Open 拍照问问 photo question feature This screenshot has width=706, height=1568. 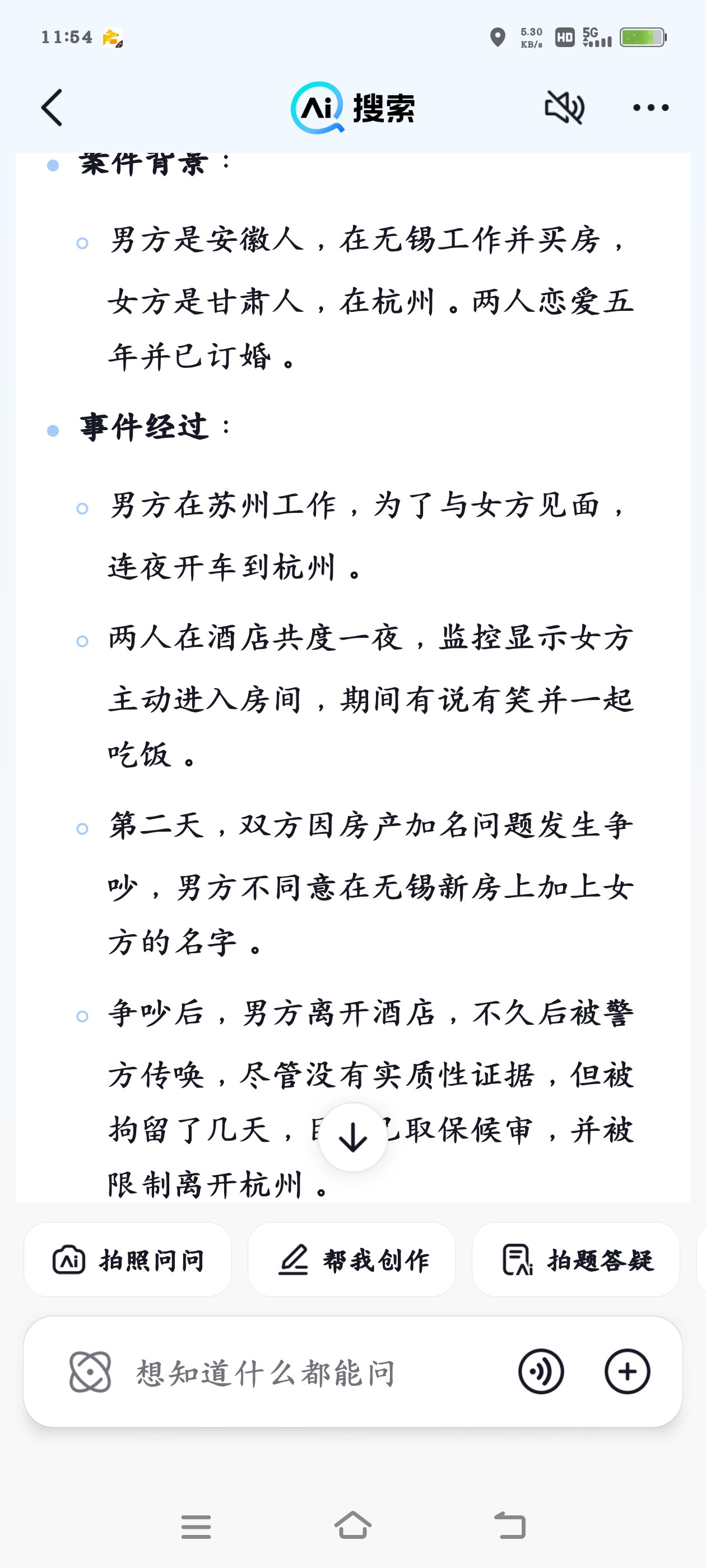click(x=128, y=1259)
